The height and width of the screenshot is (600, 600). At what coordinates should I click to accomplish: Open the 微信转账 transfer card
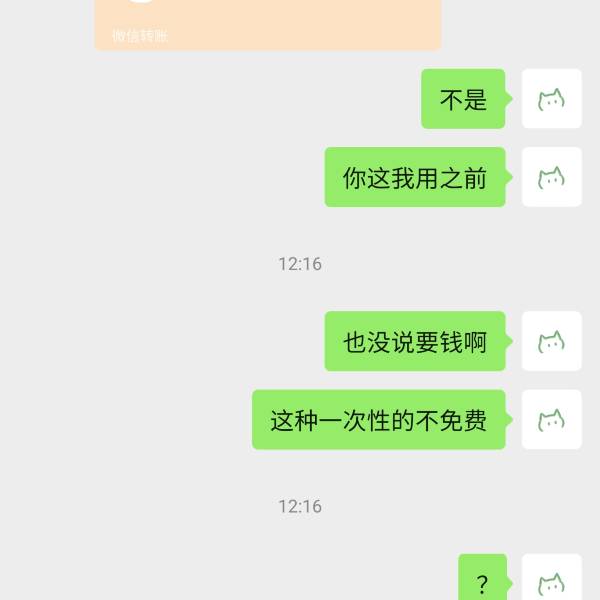click(x=267, y=22)
